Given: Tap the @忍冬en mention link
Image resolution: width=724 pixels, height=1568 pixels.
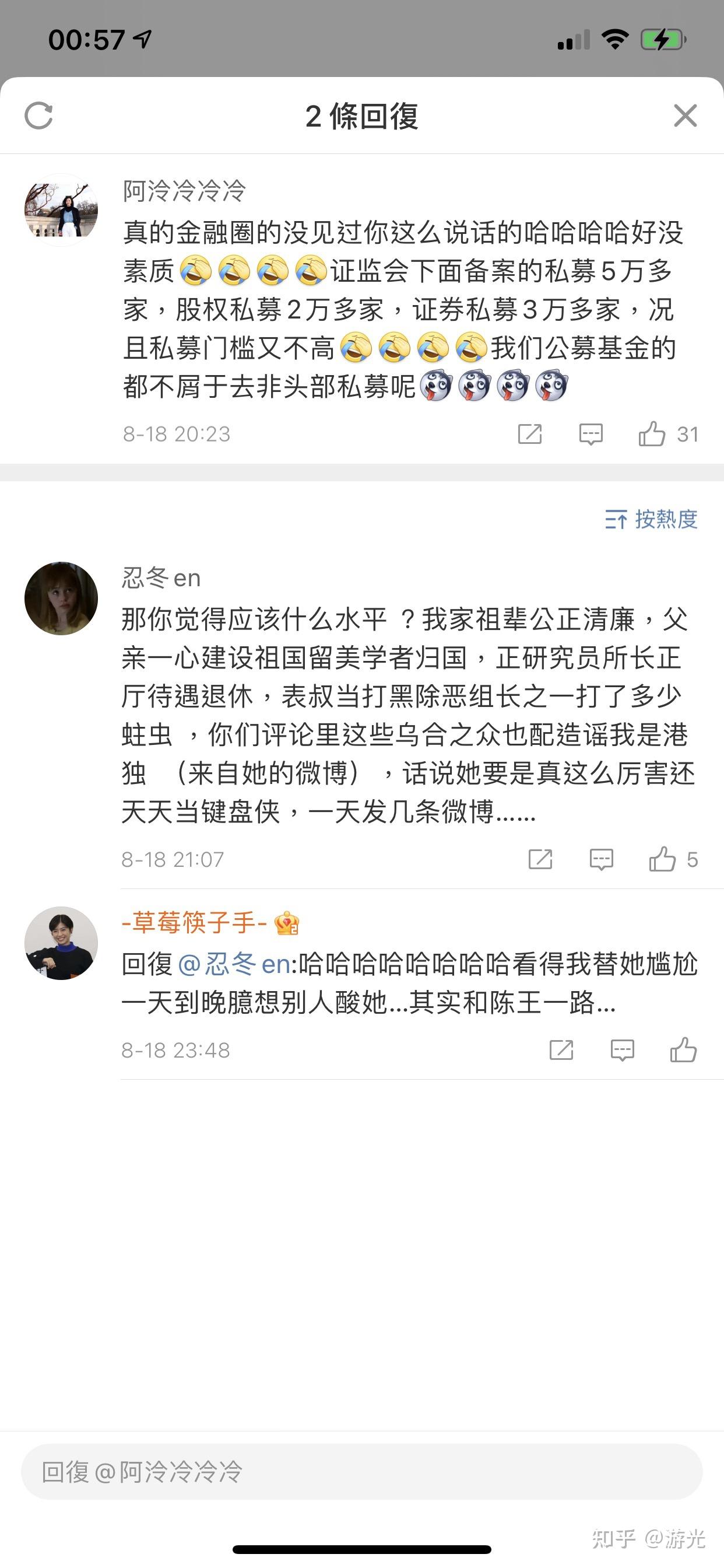Looking at the screenshot, I should (x=234, y=964).
